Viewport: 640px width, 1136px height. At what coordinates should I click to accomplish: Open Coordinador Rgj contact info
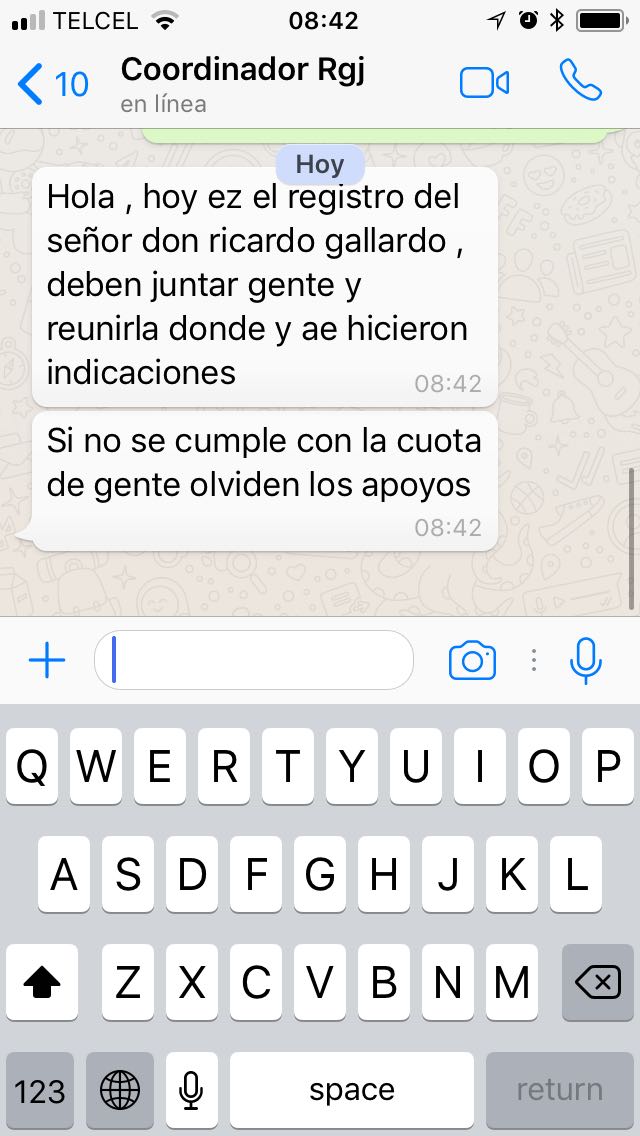242,82
